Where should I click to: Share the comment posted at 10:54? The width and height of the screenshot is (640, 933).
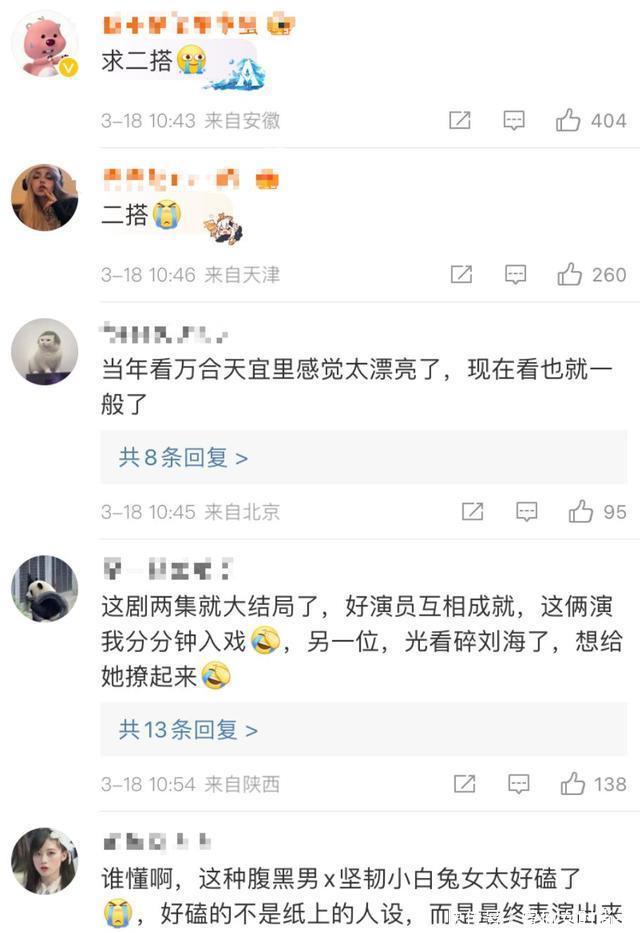pos(463,784)
